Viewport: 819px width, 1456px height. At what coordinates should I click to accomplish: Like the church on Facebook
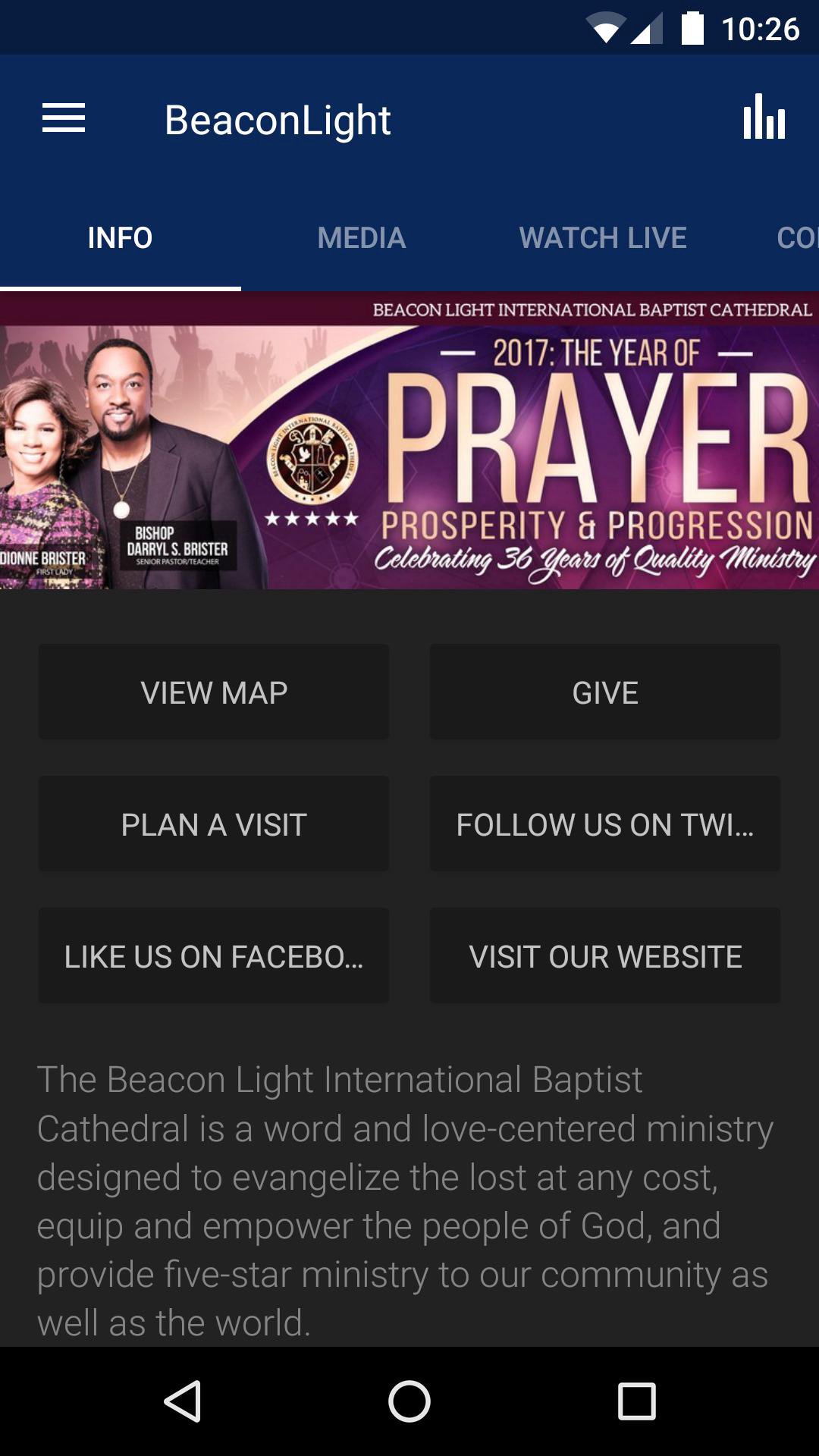click(213, 955)
